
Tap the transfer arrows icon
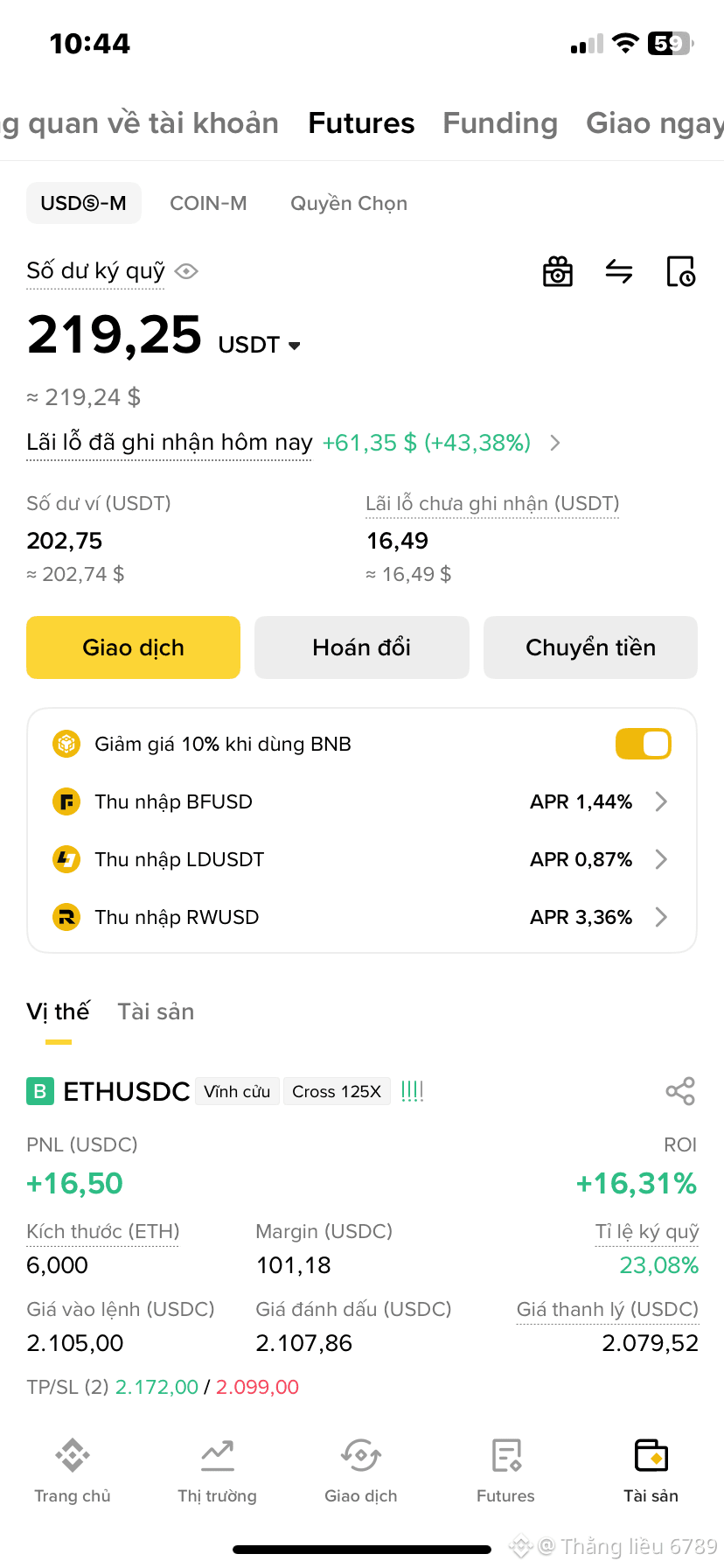pos(619,271)
